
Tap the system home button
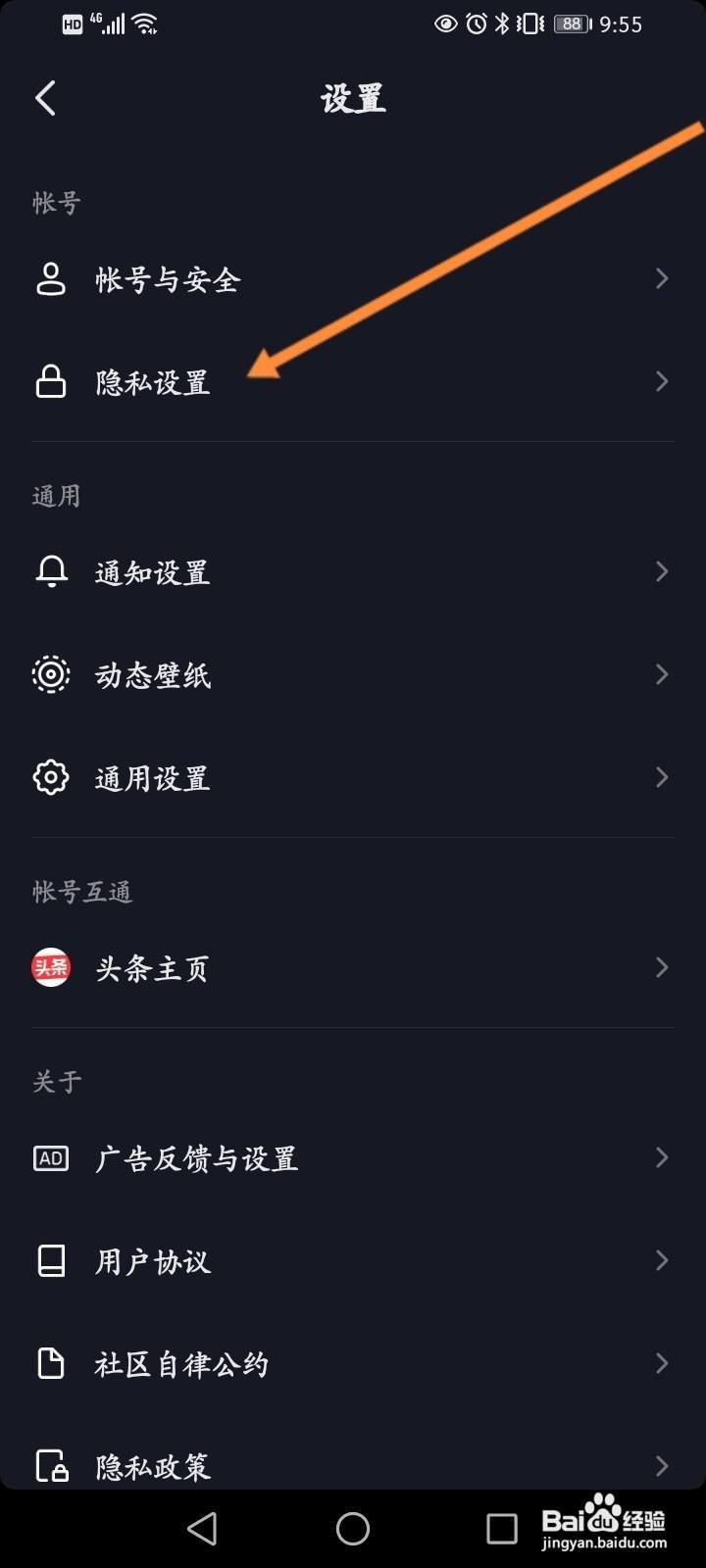tap(353, 1528)
